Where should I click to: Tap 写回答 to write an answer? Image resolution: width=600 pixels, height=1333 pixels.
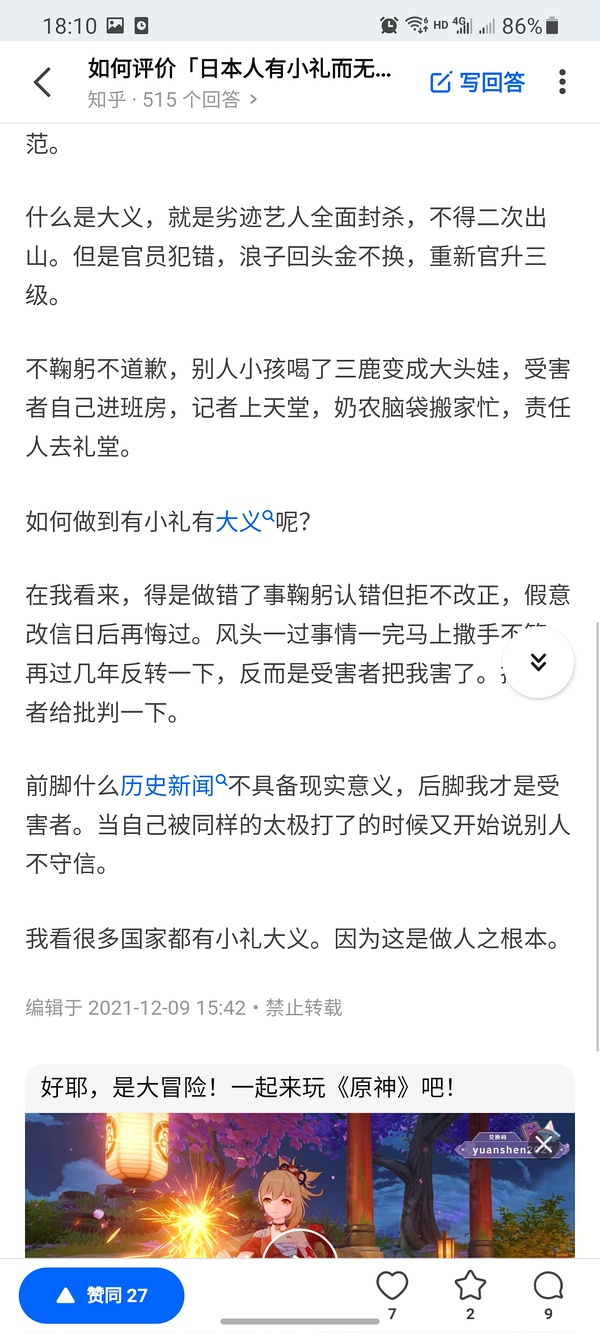(478, 82)
